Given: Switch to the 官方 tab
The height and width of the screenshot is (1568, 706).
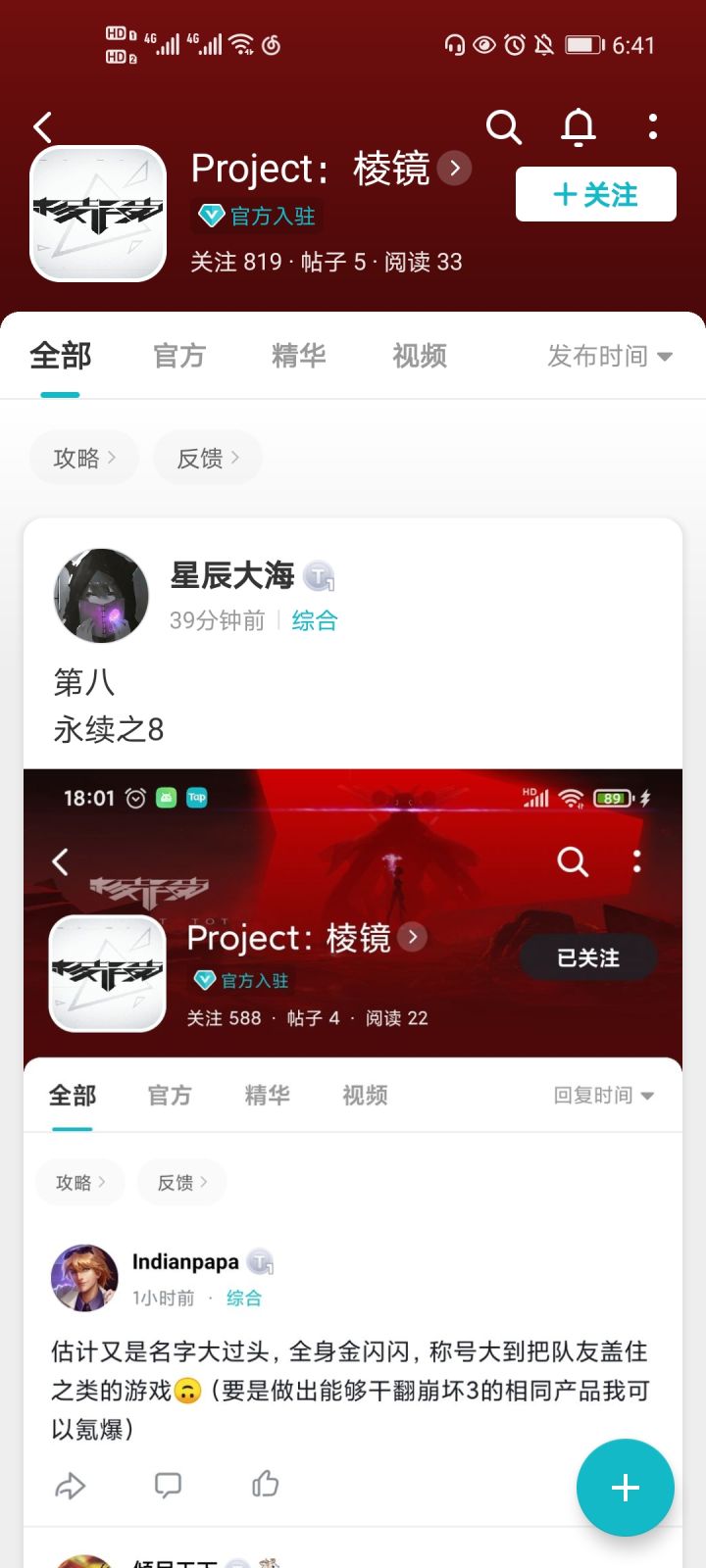Looking at the screenshot, I should 179,356.
